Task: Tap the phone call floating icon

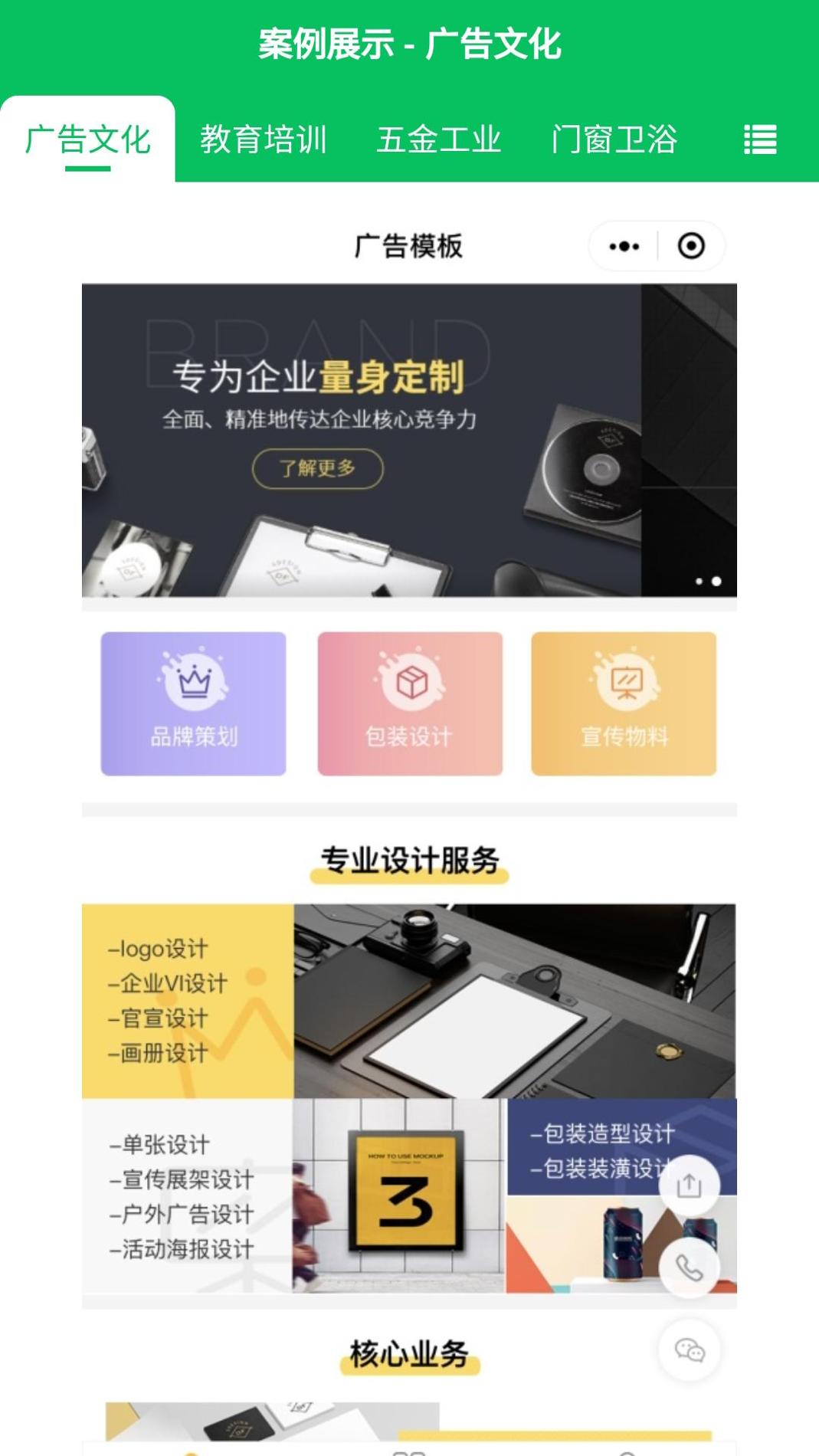Action: [x=689, y=1268]
